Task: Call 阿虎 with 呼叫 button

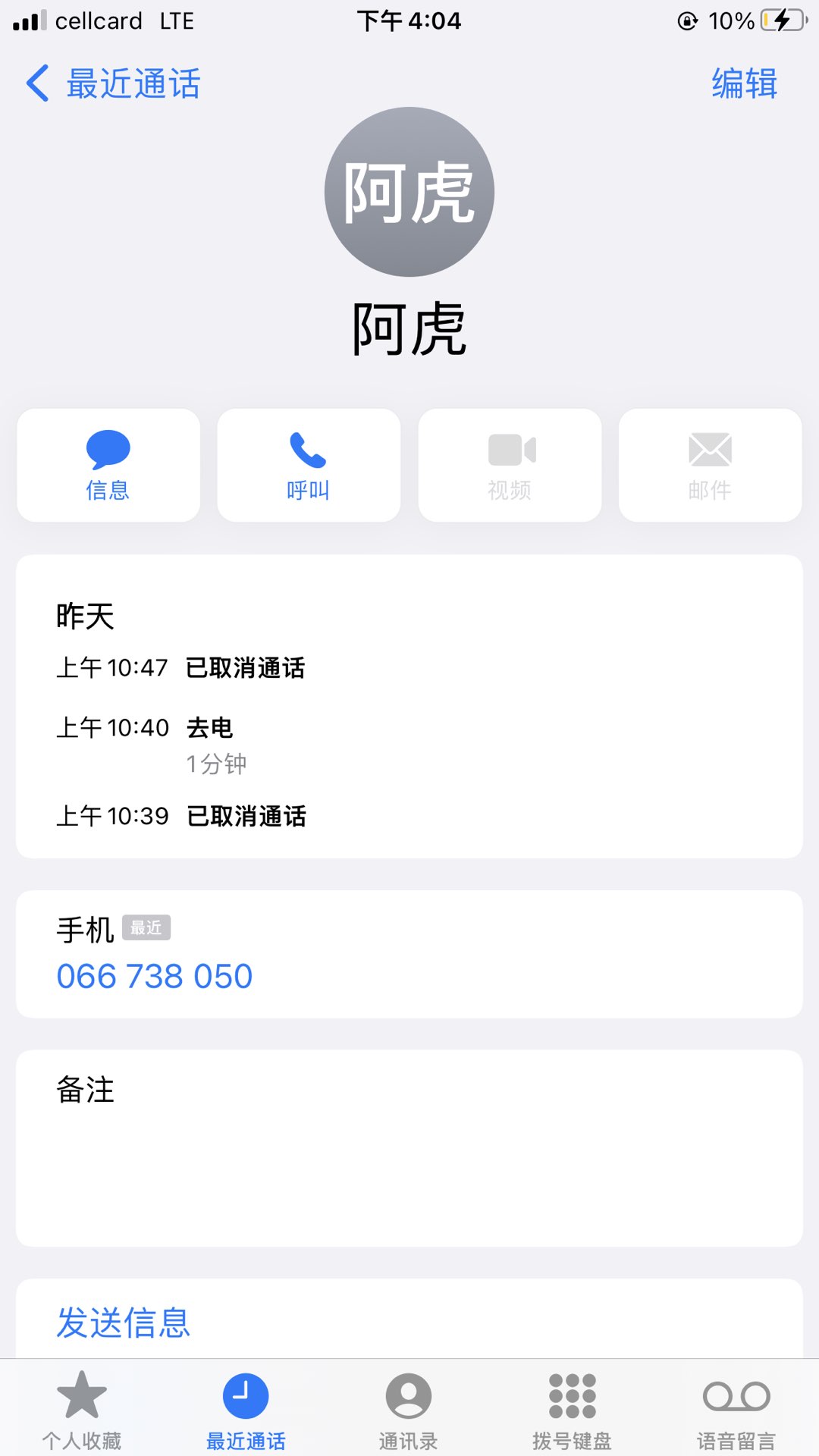Action: (309, 465)
